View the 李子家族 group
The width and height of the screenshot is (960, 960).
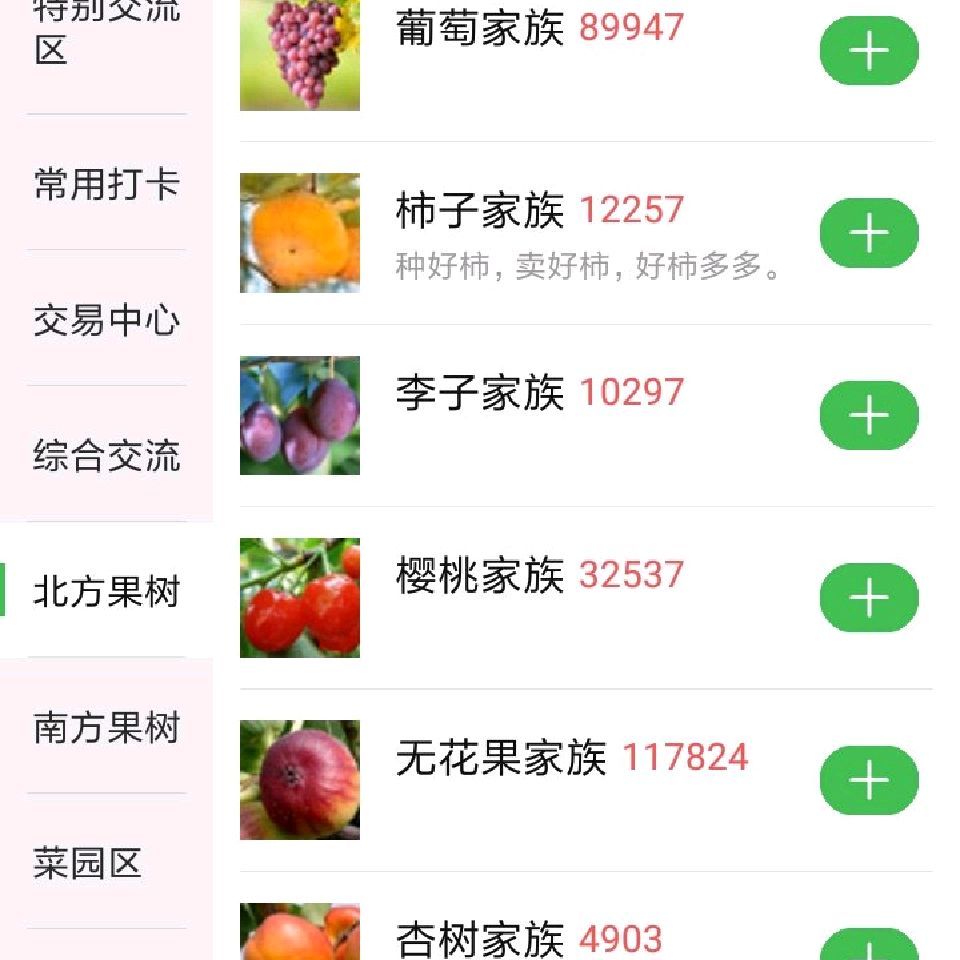click(480, 393)
